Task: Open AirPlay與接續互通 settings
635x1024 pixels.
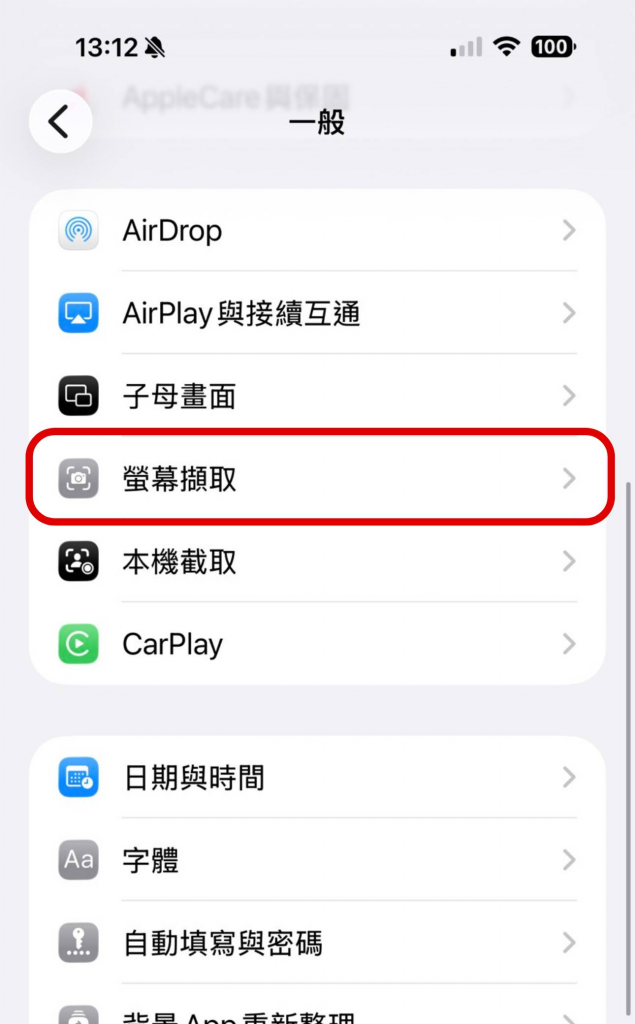Action: pos(316,314)
